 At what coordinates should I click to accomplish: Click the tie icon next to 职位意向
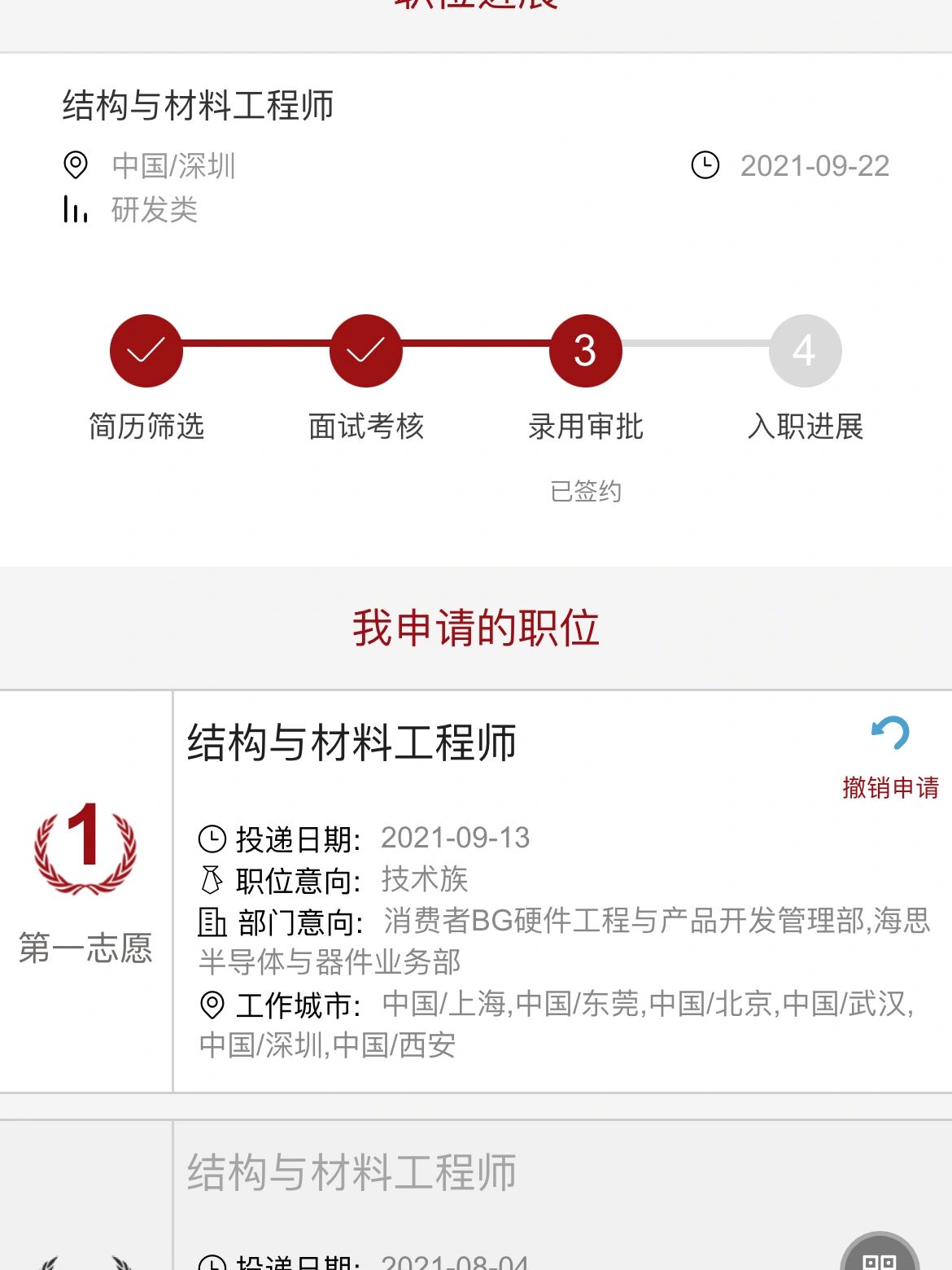pyautogui.click(x=210, y=881)
